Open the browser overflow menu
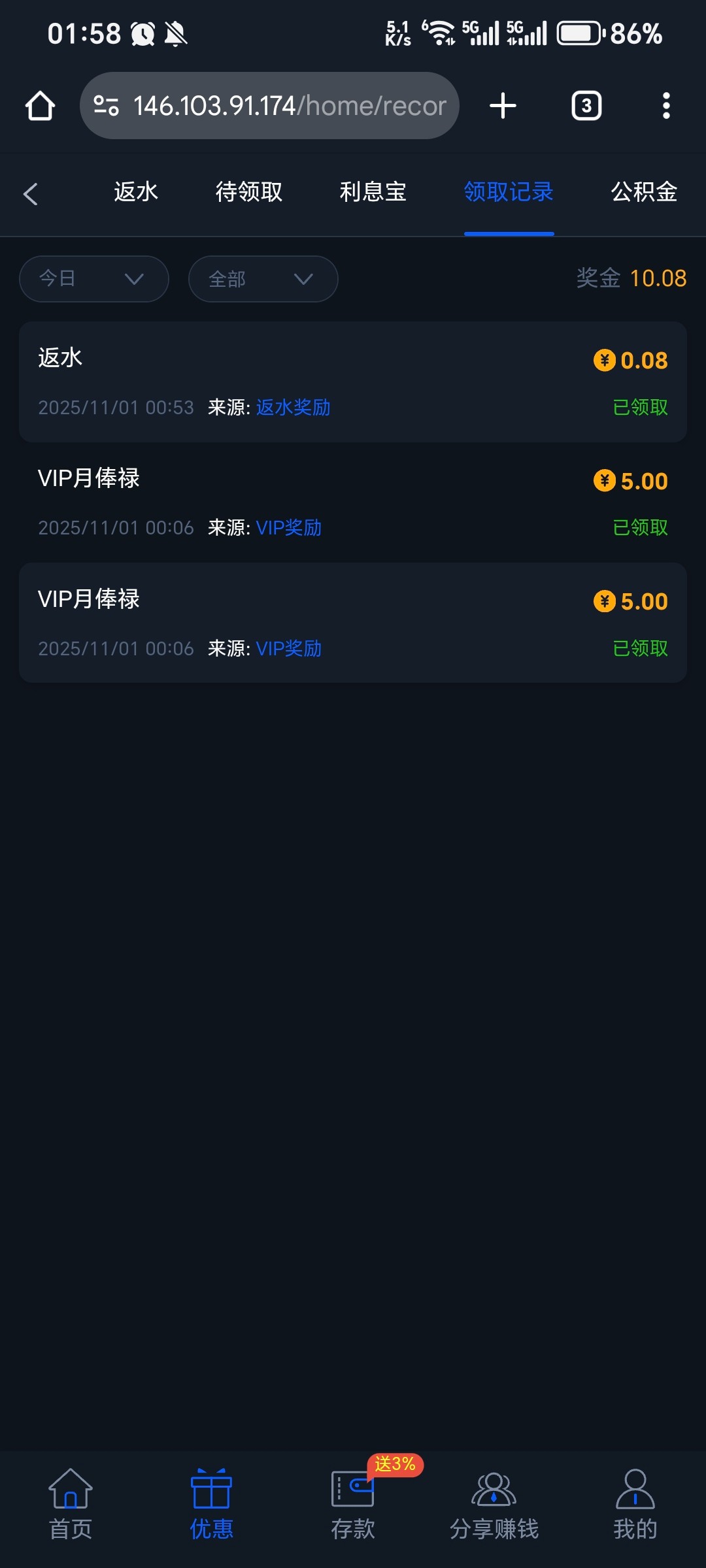The width and height of the screenshot is (706, 1568). point(665,105)
